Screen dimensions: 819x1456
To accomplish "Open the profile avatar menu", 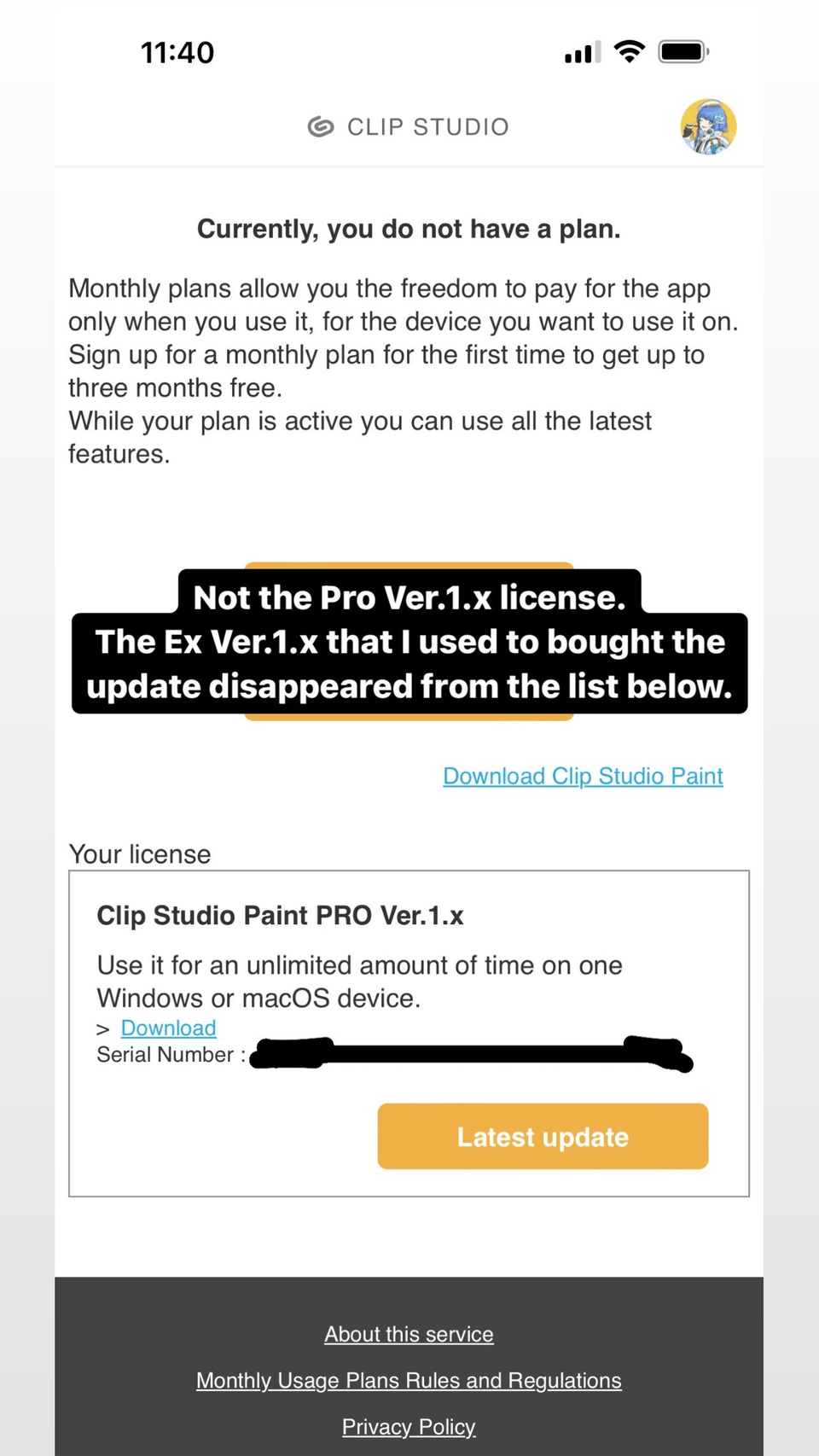I will point(708,126).
